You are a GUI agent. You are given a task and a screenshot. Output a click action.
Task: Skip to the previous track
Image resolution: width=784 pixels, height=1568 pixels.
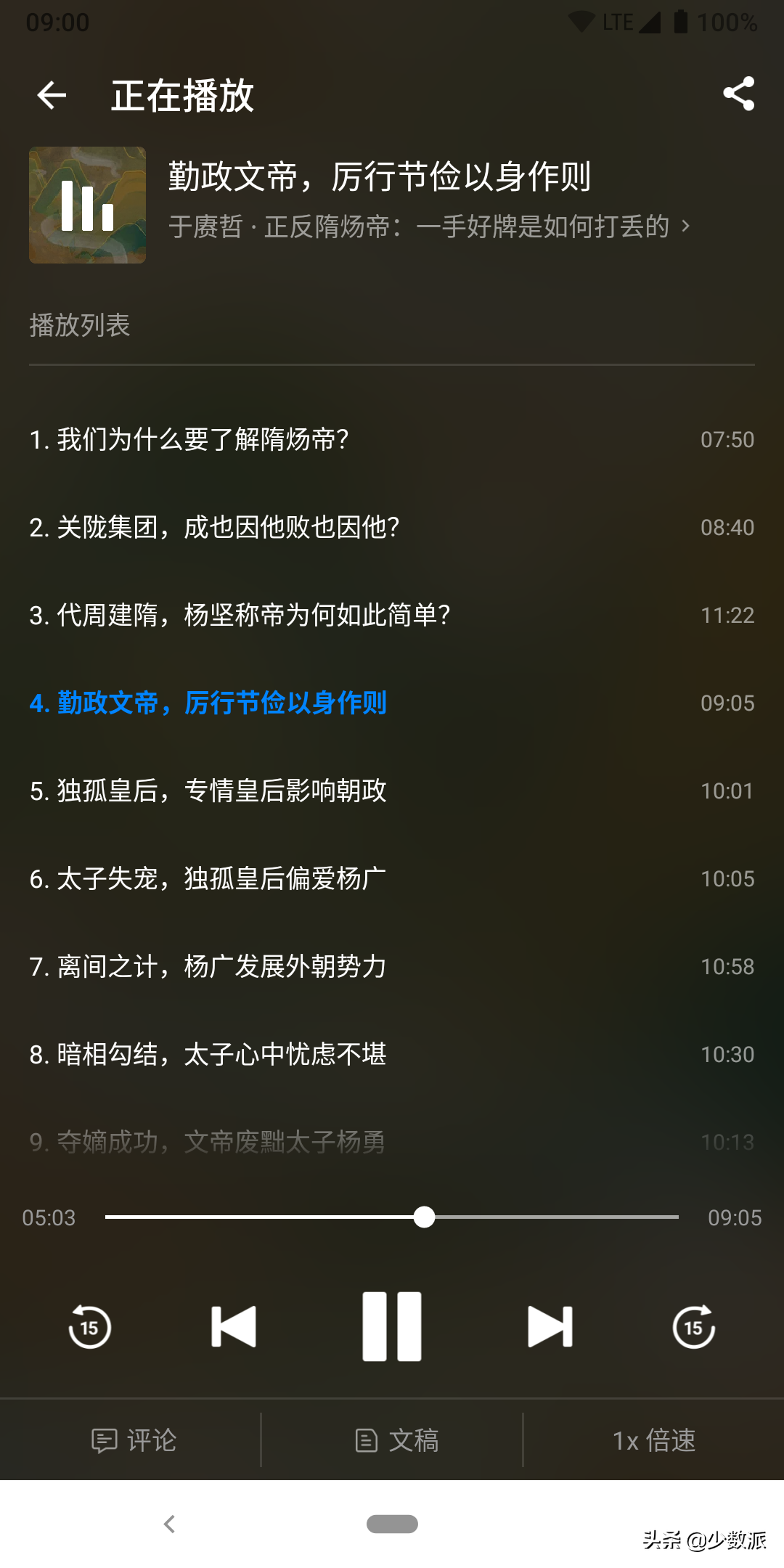234,1327
